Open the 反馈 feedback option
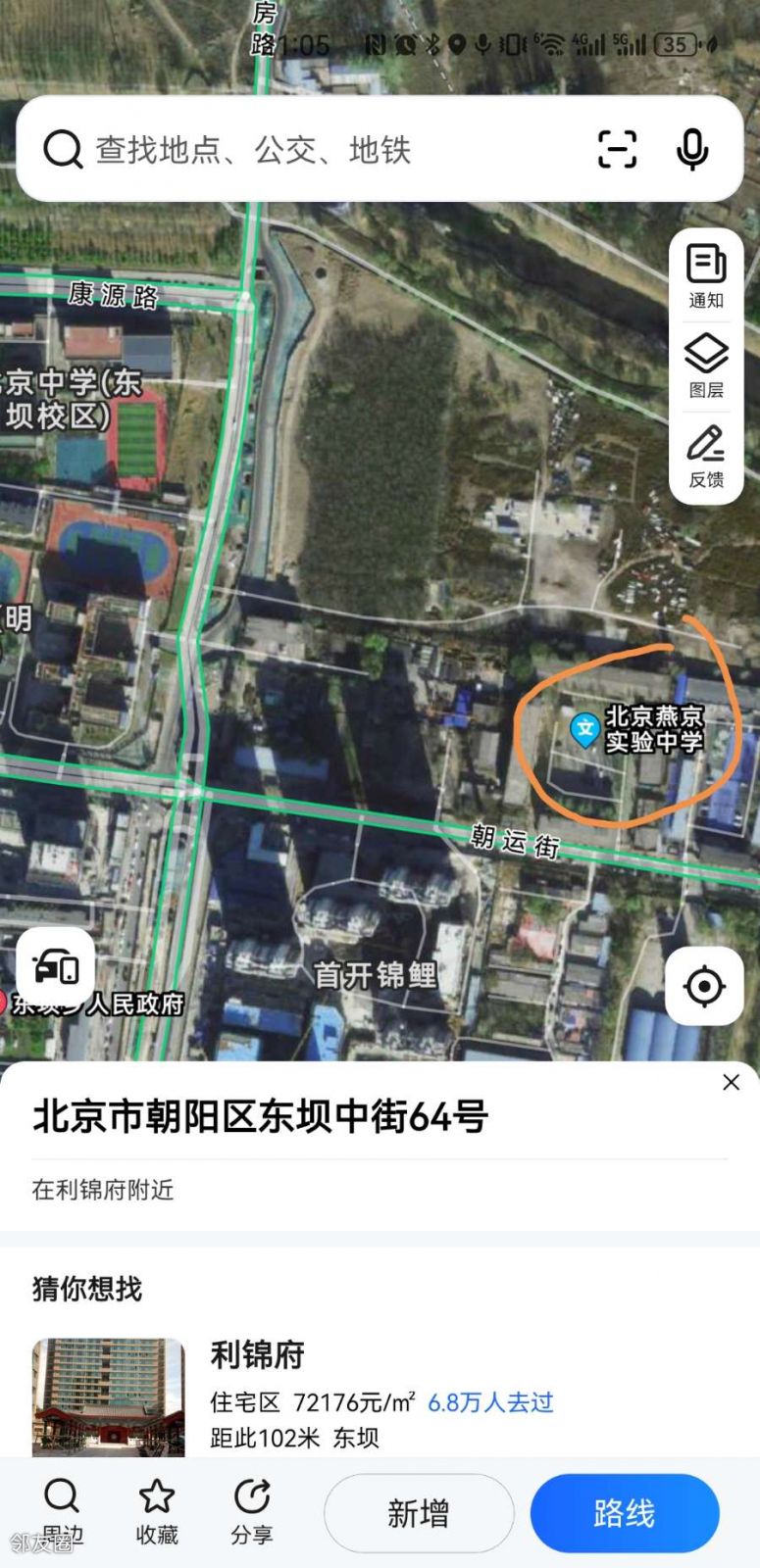 [706, 456]
